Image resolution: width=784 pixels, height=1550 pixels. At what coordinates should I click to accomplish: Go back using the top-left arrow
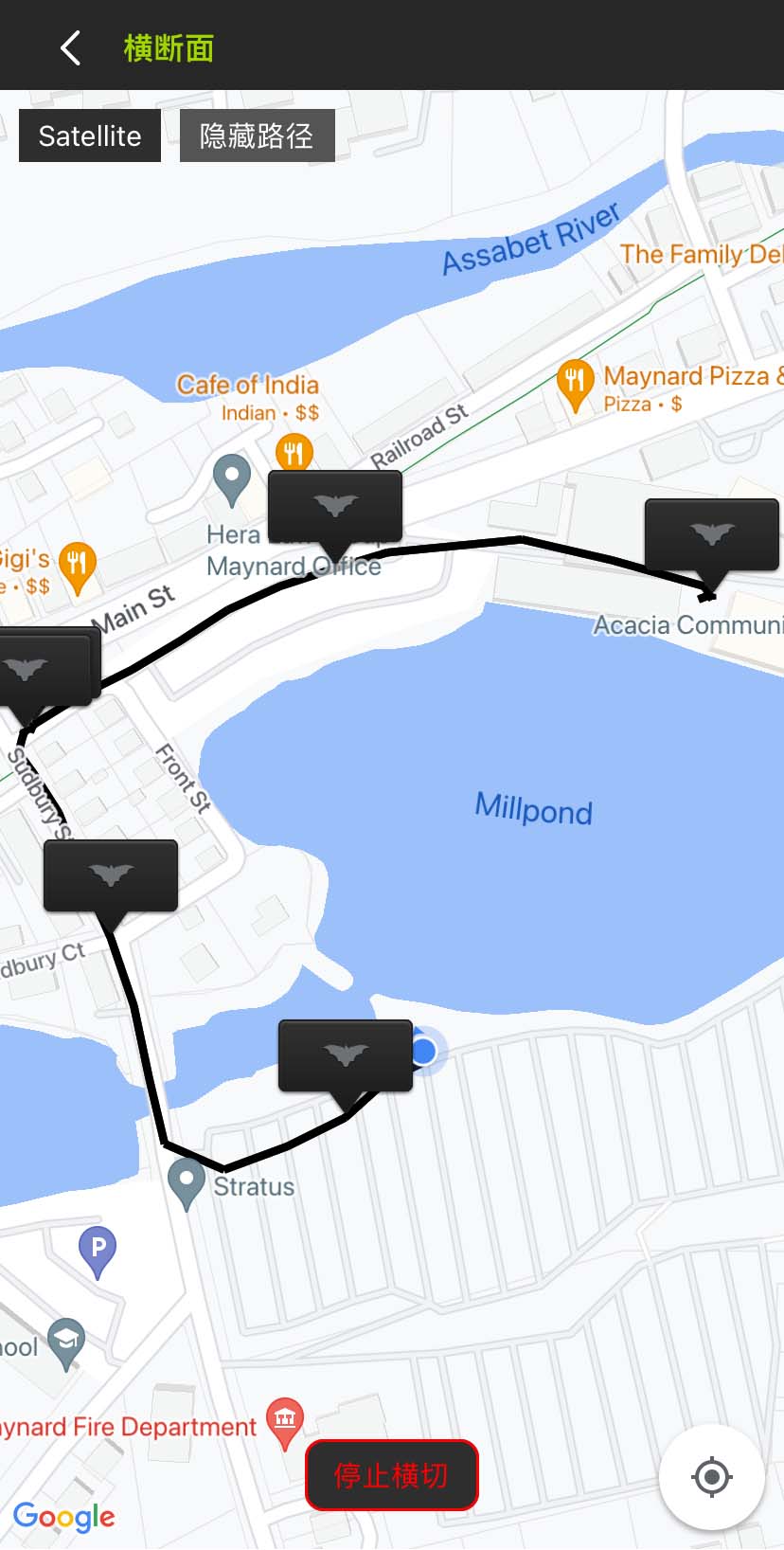click(71, 47)
